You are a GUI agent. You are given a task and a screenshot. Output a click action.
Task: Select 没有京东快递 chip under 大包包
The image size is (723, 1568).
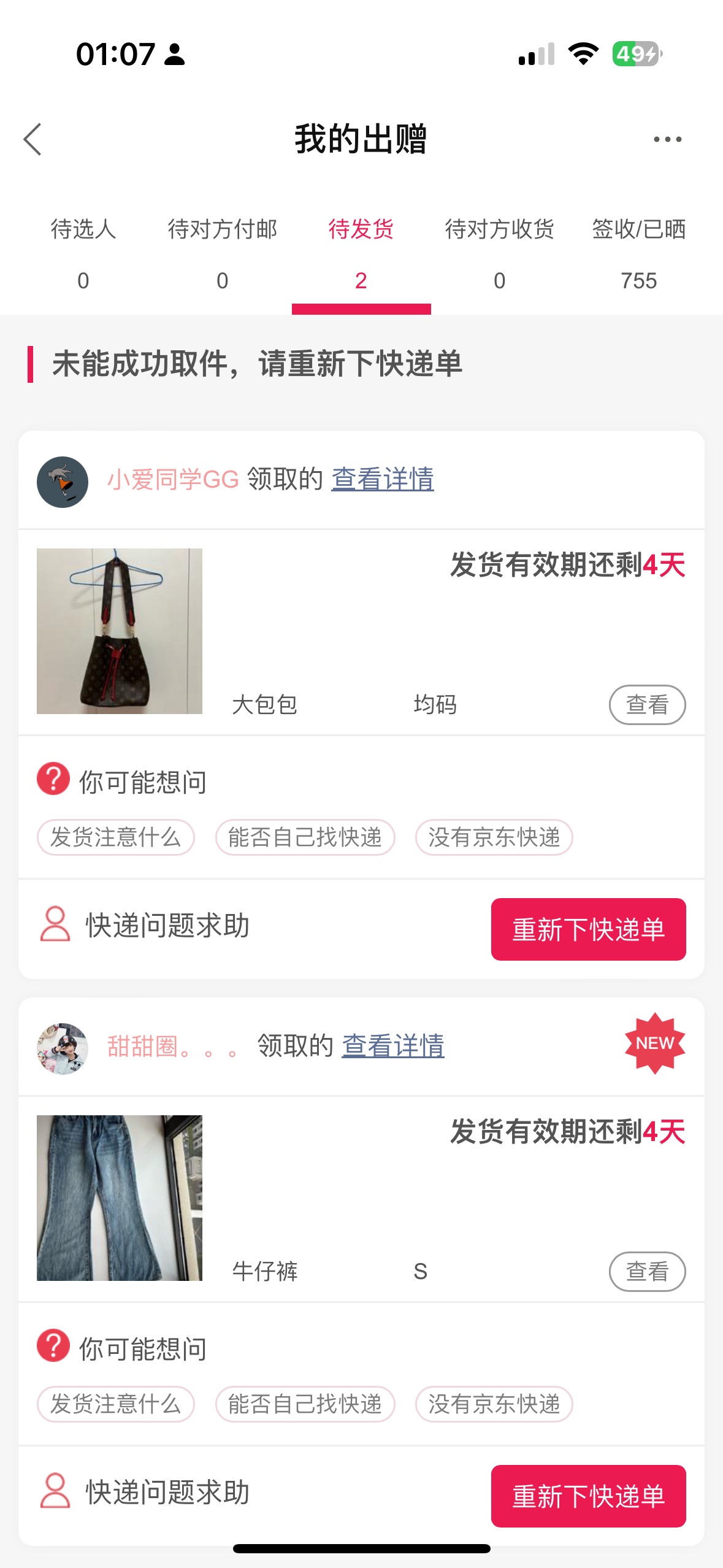point(494,837)
